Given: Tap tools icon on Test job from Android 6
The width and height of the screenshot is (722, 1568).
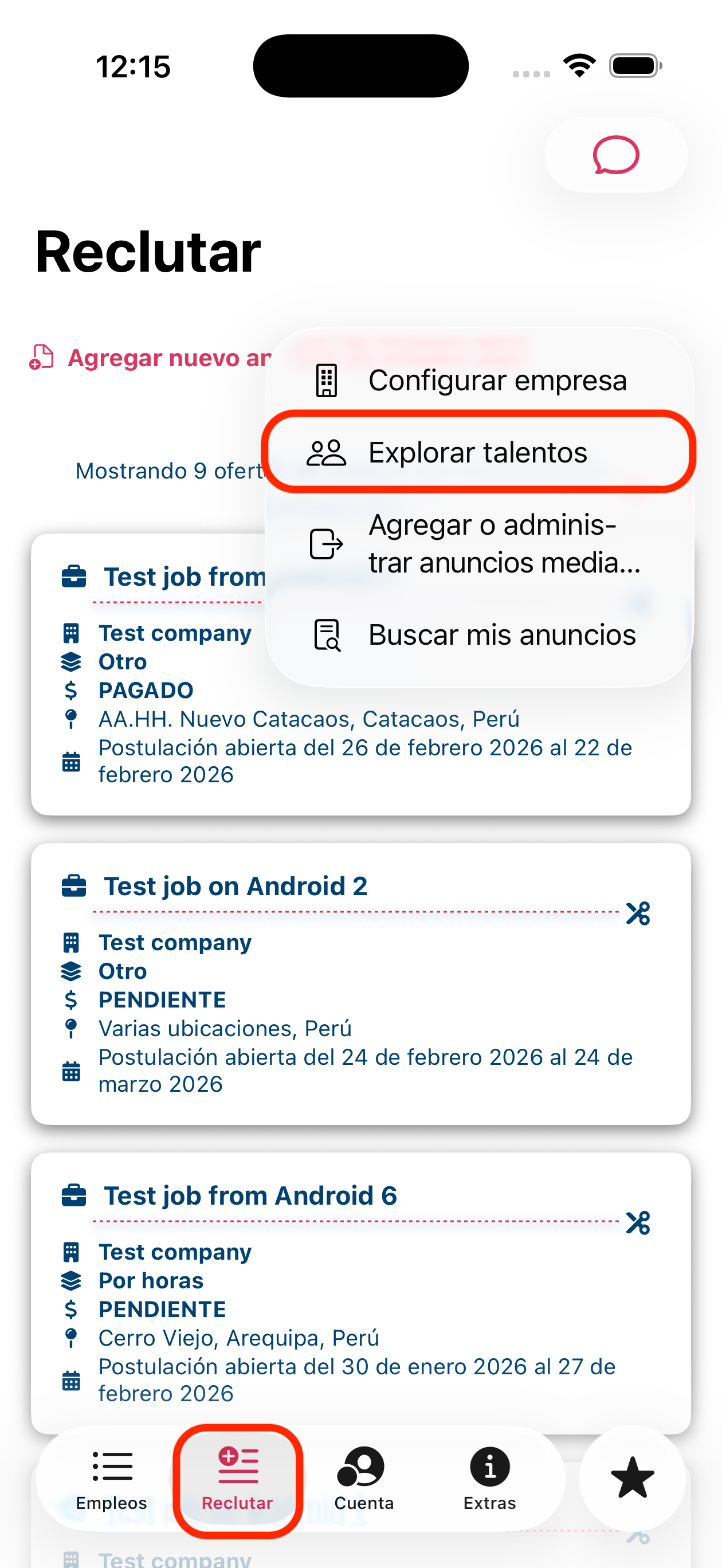Looking at the screenshot, I should (x=637, y=1222).
